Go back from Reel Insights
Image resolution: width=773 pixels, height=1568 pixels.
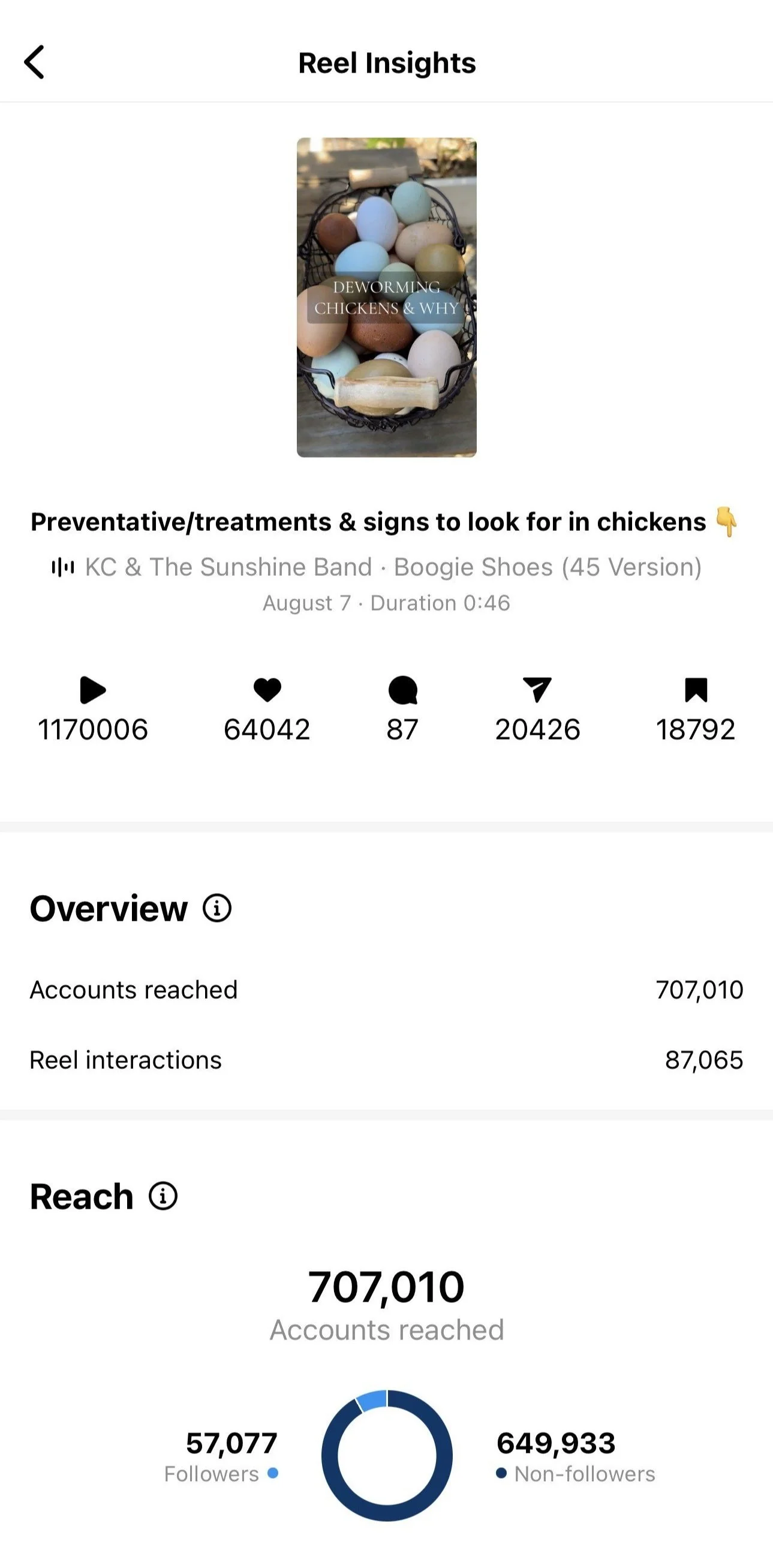point(35,62)
